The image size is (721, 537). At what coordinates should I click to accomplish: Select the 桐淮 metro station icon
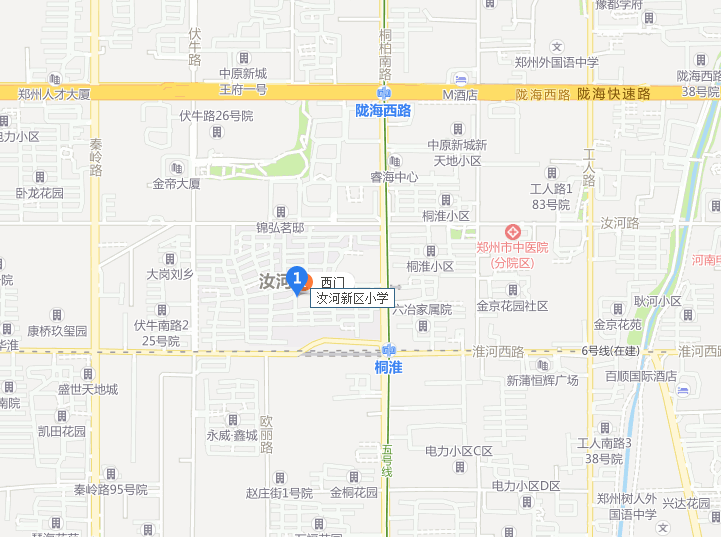[x=388, y=350]
